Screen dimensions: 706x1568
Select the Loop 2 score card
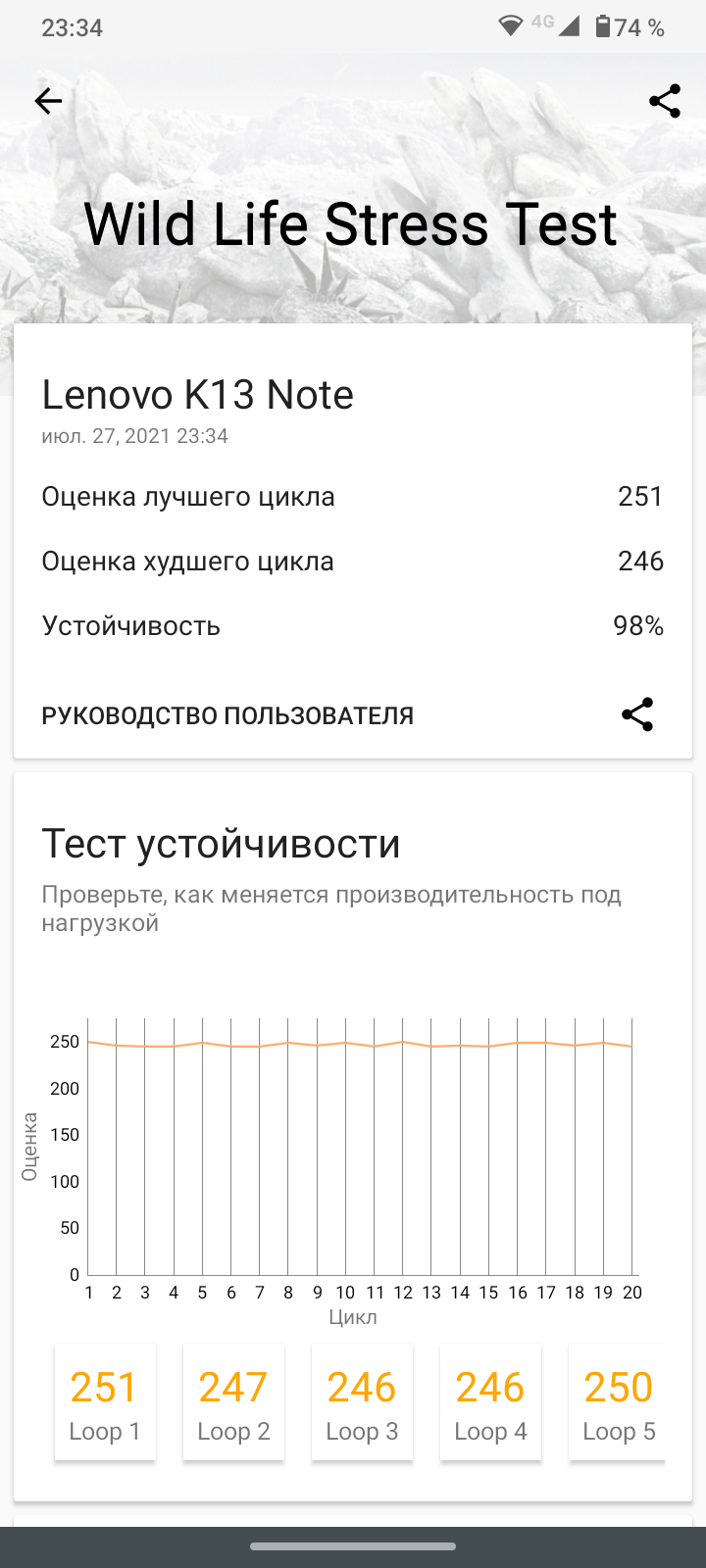pos(233,1402)
